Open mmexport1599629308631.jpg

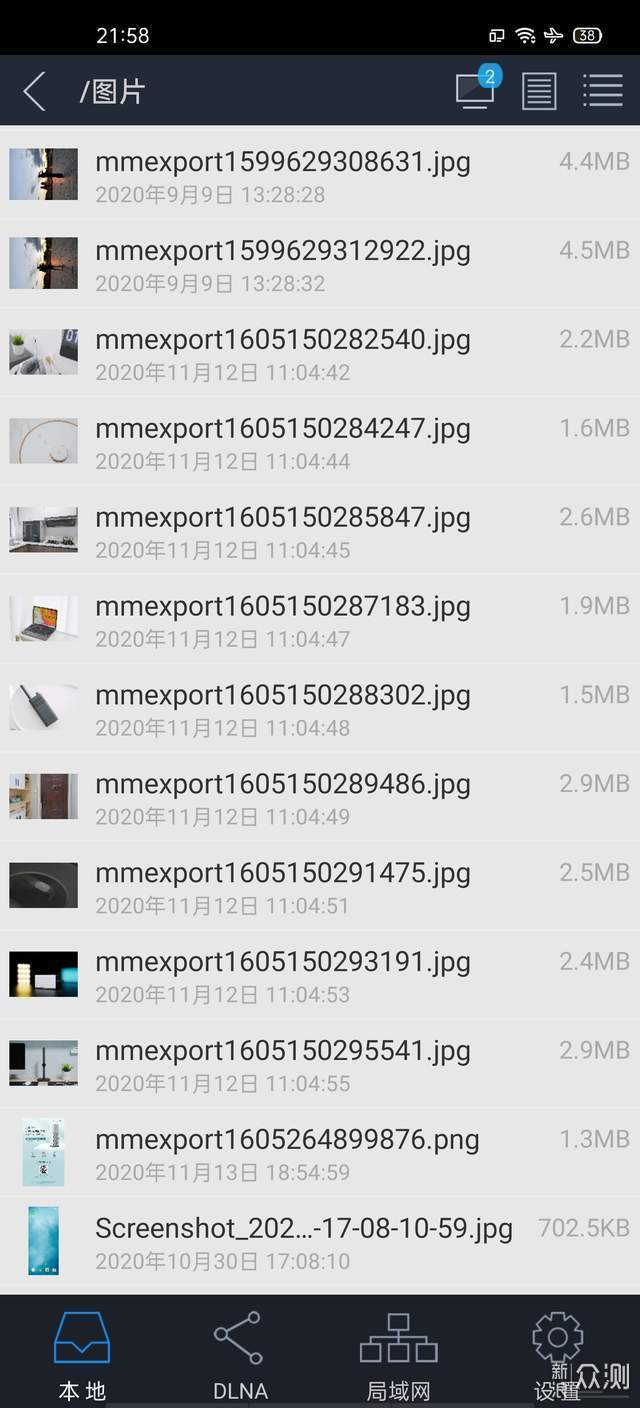(x=320, y=174)
